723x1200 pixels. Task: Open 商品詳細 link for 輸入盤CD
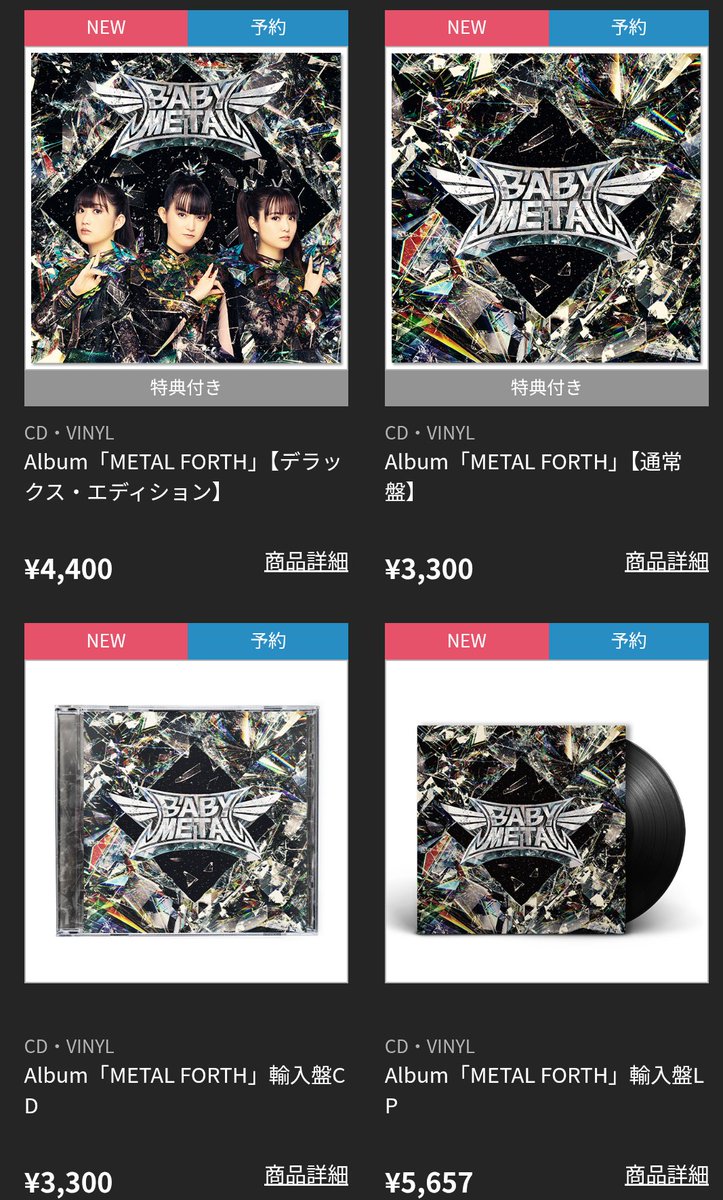tap(306, 1174)
